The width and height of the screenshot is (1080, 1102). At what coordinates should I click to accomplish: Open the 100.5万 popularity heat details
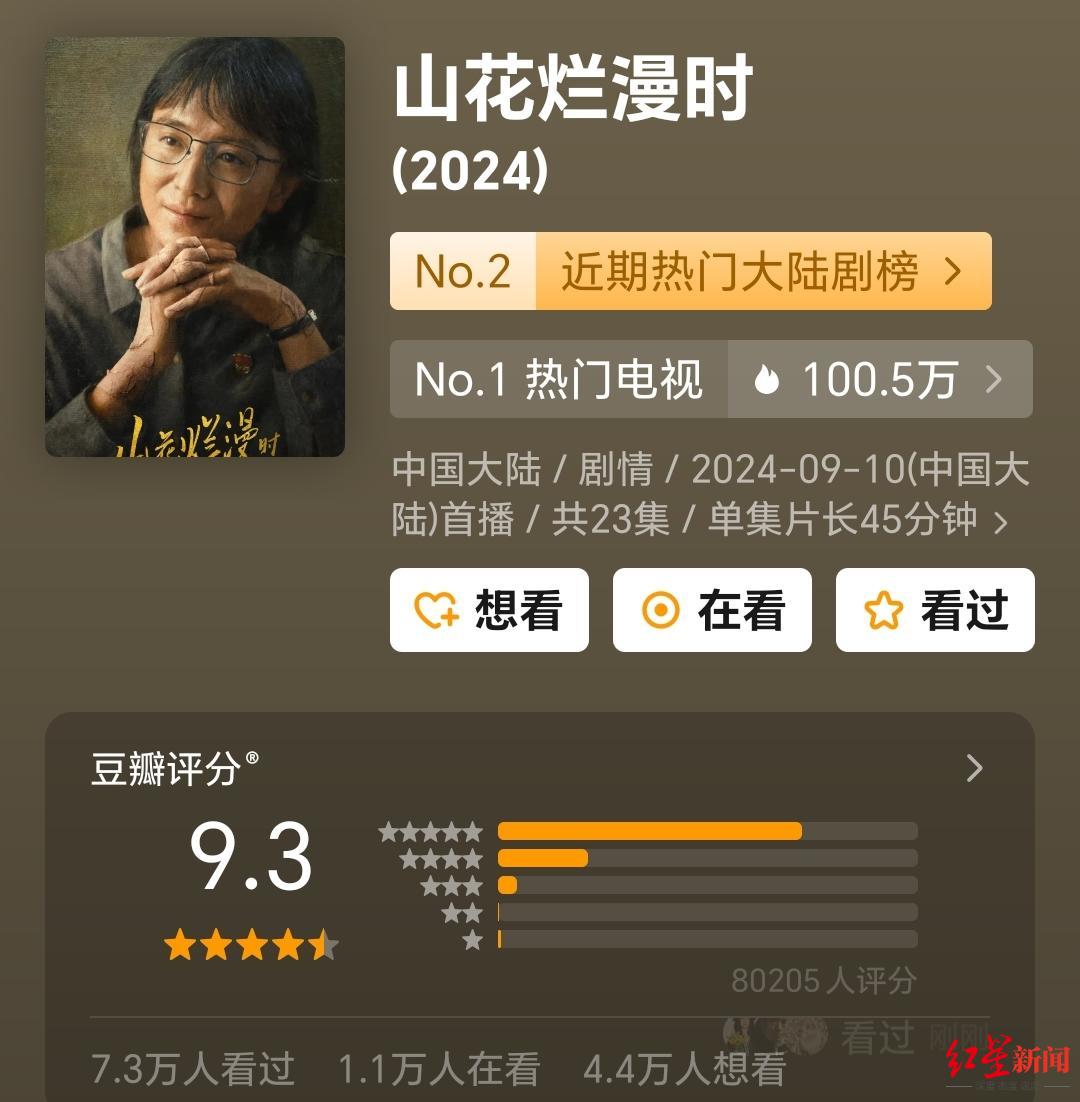pyautogui.click(x=880, y=379)
